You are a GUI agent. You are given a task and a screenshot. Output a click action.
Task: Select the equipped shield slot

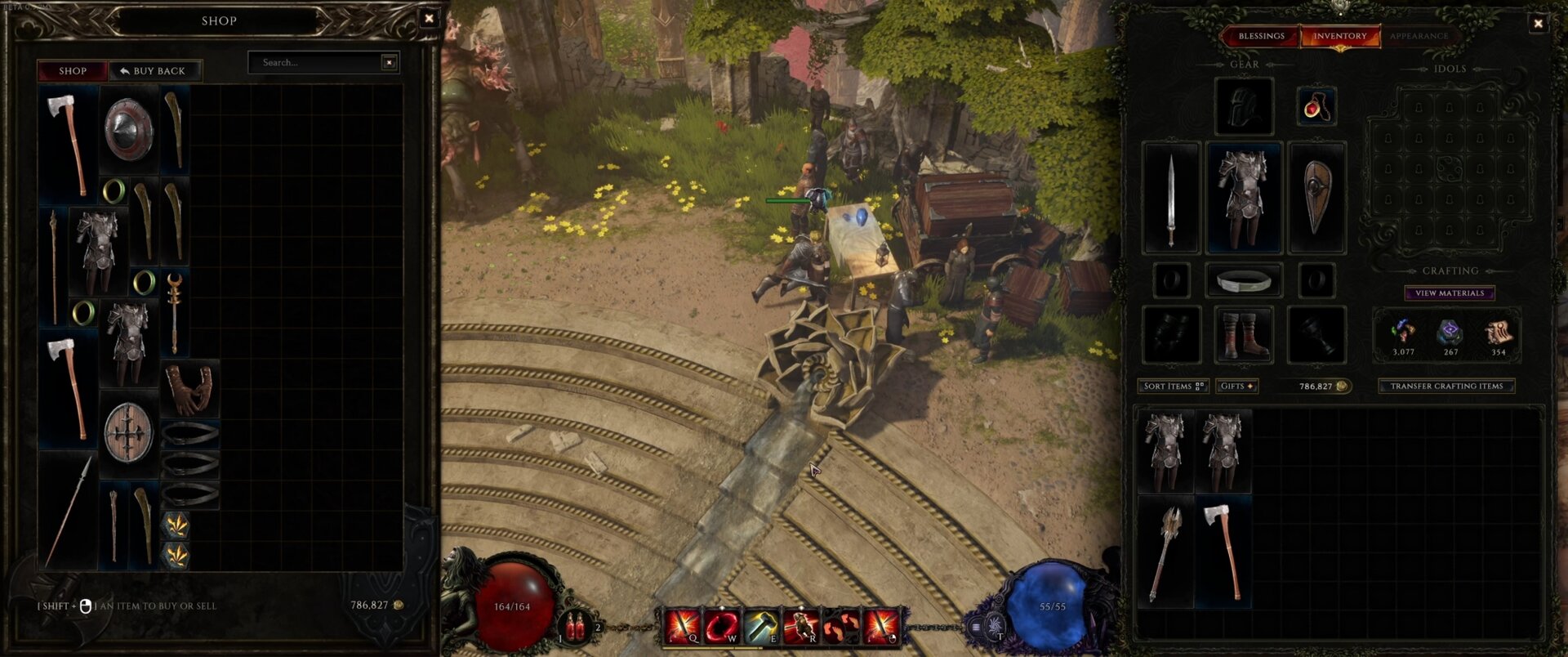1316,198
